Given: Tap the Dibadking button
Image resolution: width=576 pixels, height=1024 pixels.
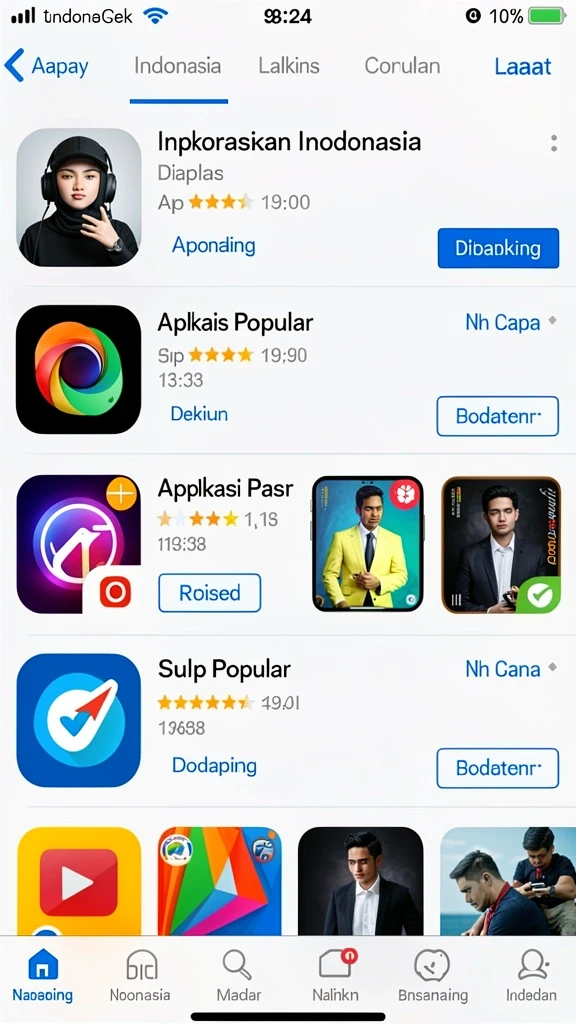Looking at the screenshot, I should coord(498,248).
